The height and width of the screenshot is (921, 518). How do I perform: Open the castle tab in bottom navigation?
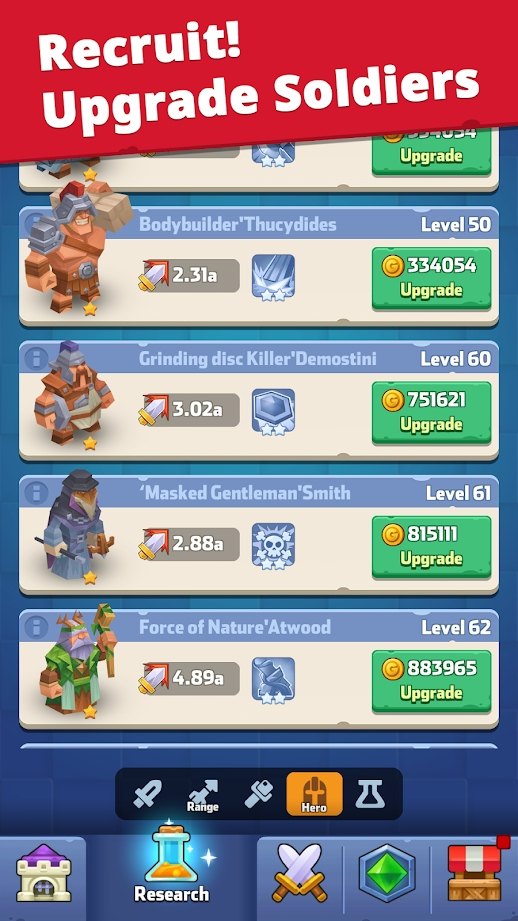[43, 873]
